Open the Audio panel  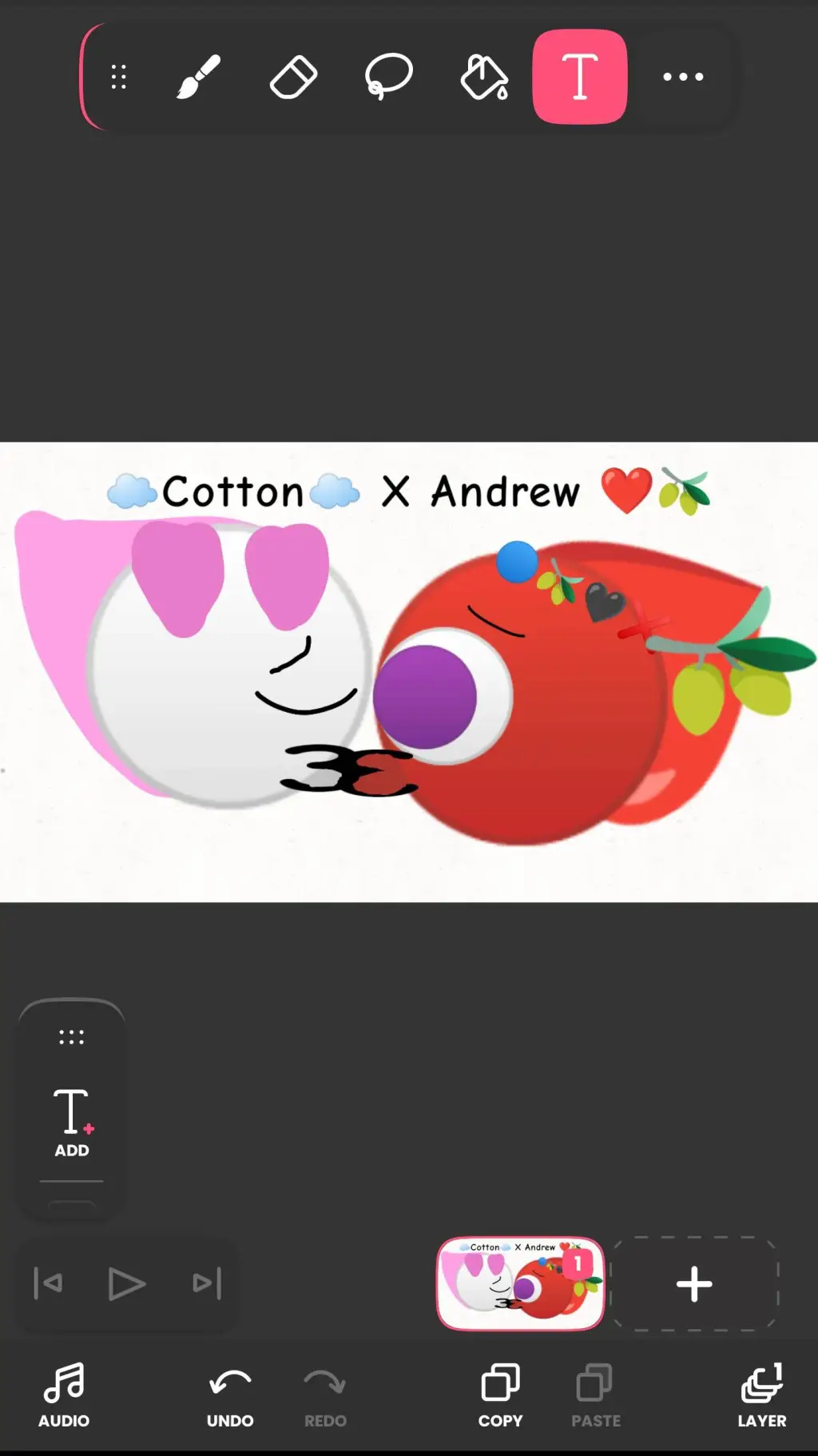pyautogui.click(x=64, y=1395)
